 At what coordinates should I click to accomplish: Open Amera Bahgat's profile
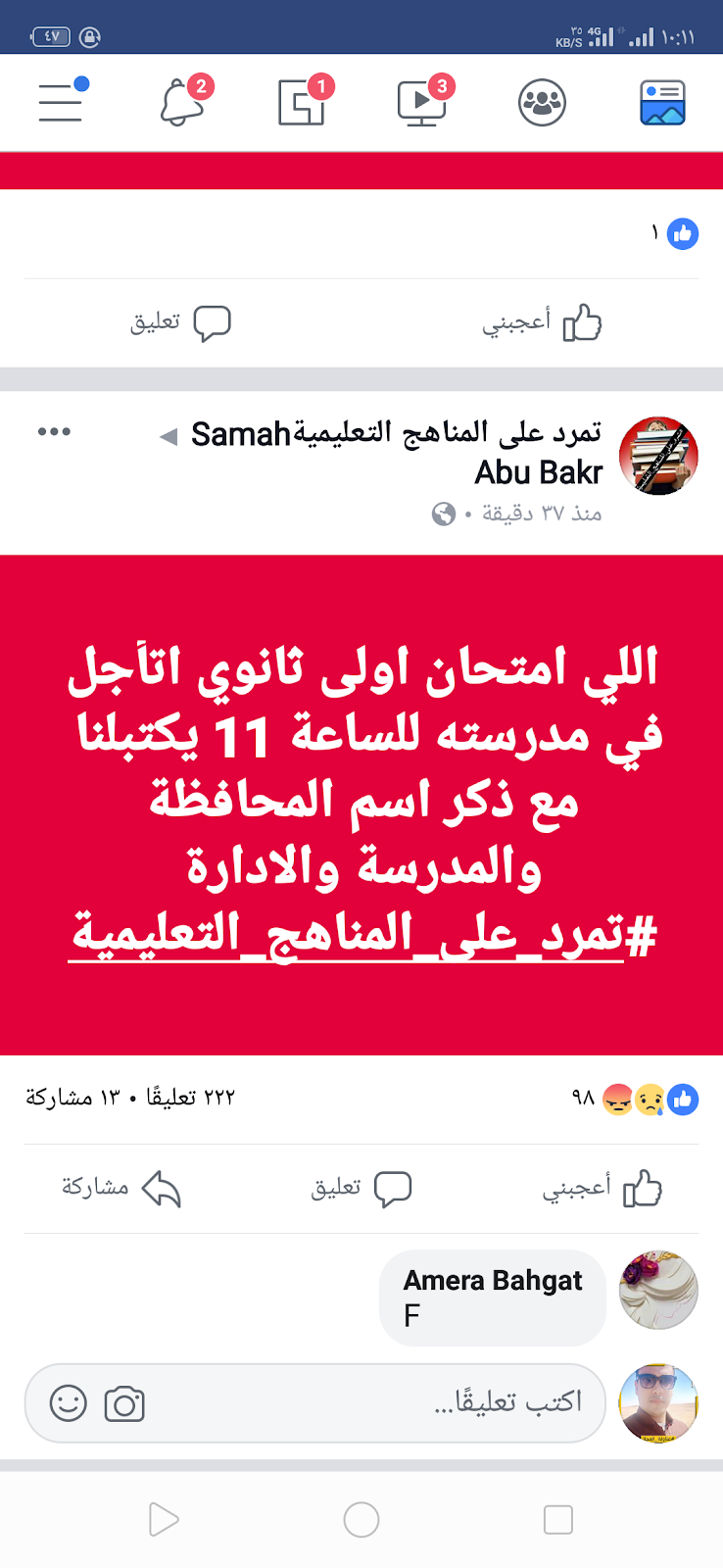coord(493,1280)
